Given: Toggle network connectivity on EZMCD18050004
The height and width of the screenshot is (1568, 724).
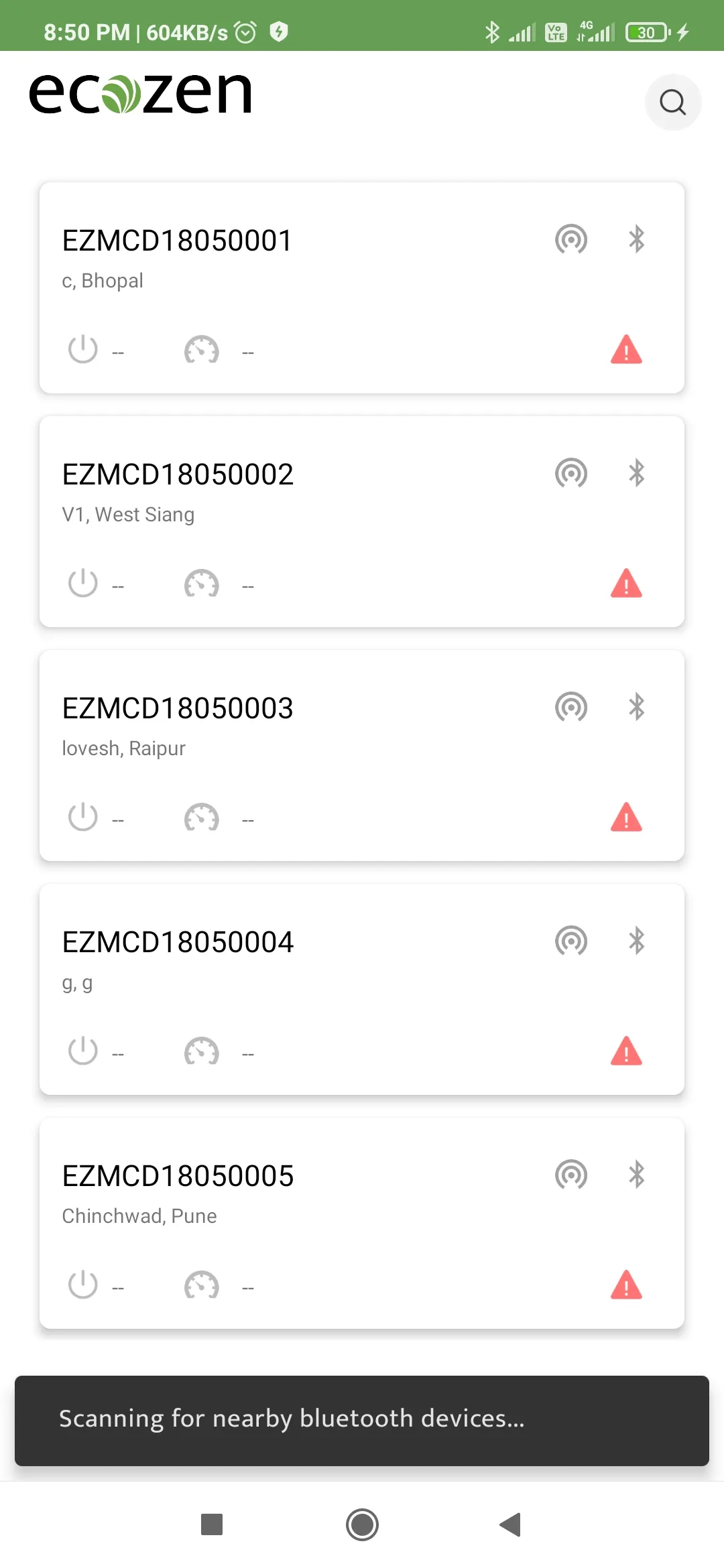Looking at the screenshot, I should (x=571, y=941).
